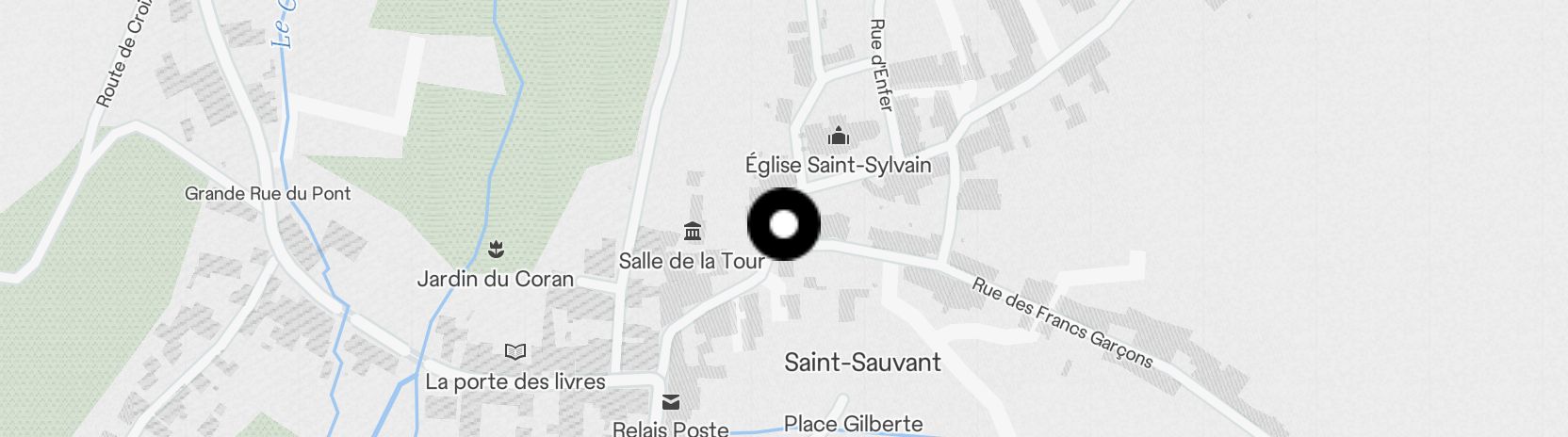This screenshot has width=1568, height=437.
Task: Select La porte des livres marker
Action: click(x=514, y=352)
